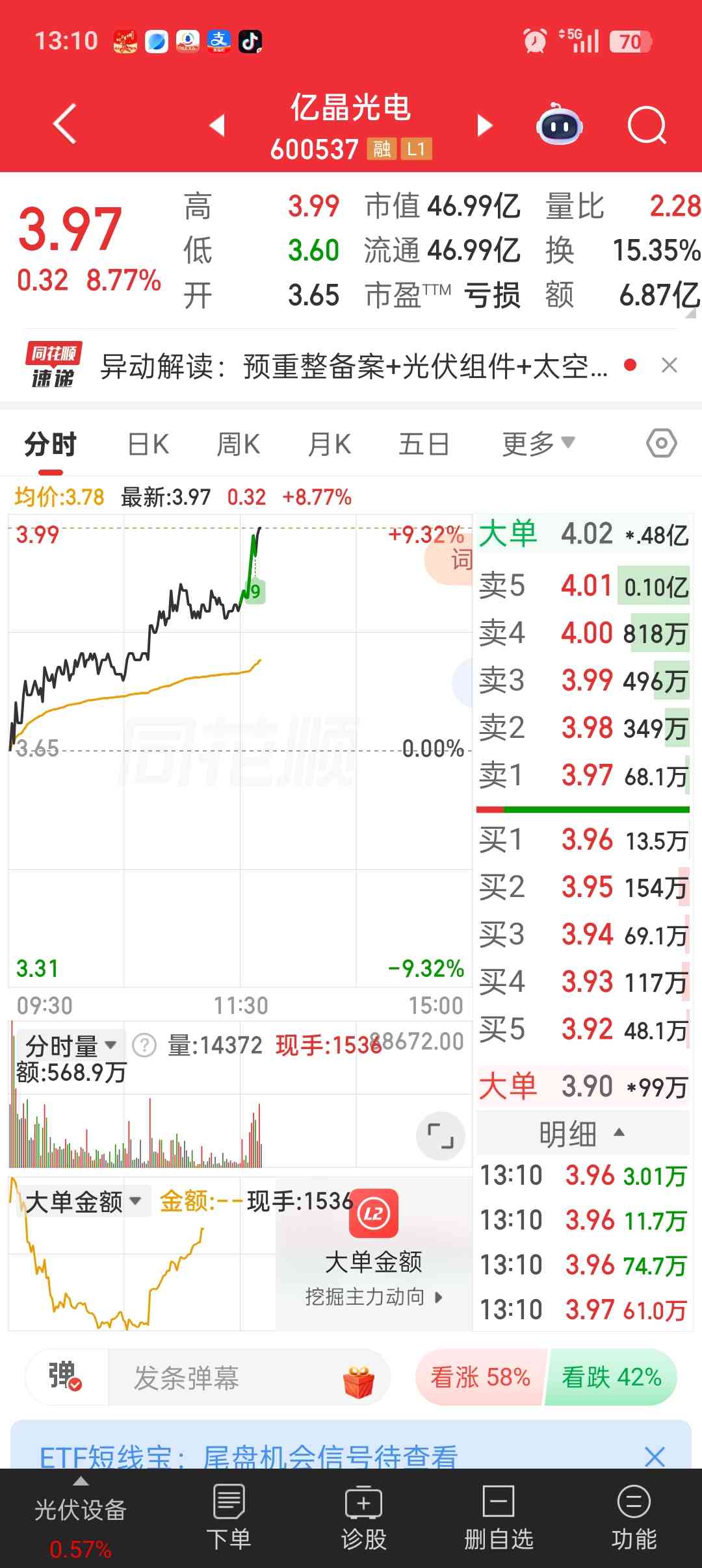Open chart settings hexagon icon
This screenshot has height=1568, width=702.
pyautogui.click(x=662, y=444)
